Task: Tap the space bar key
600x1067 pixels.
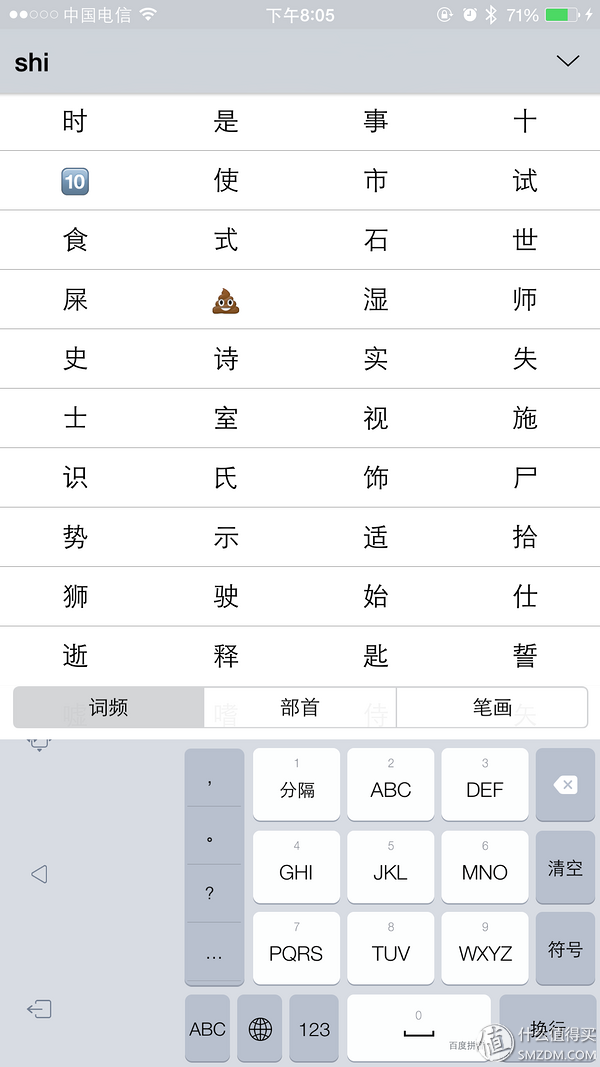Action: coord(418,1029)
